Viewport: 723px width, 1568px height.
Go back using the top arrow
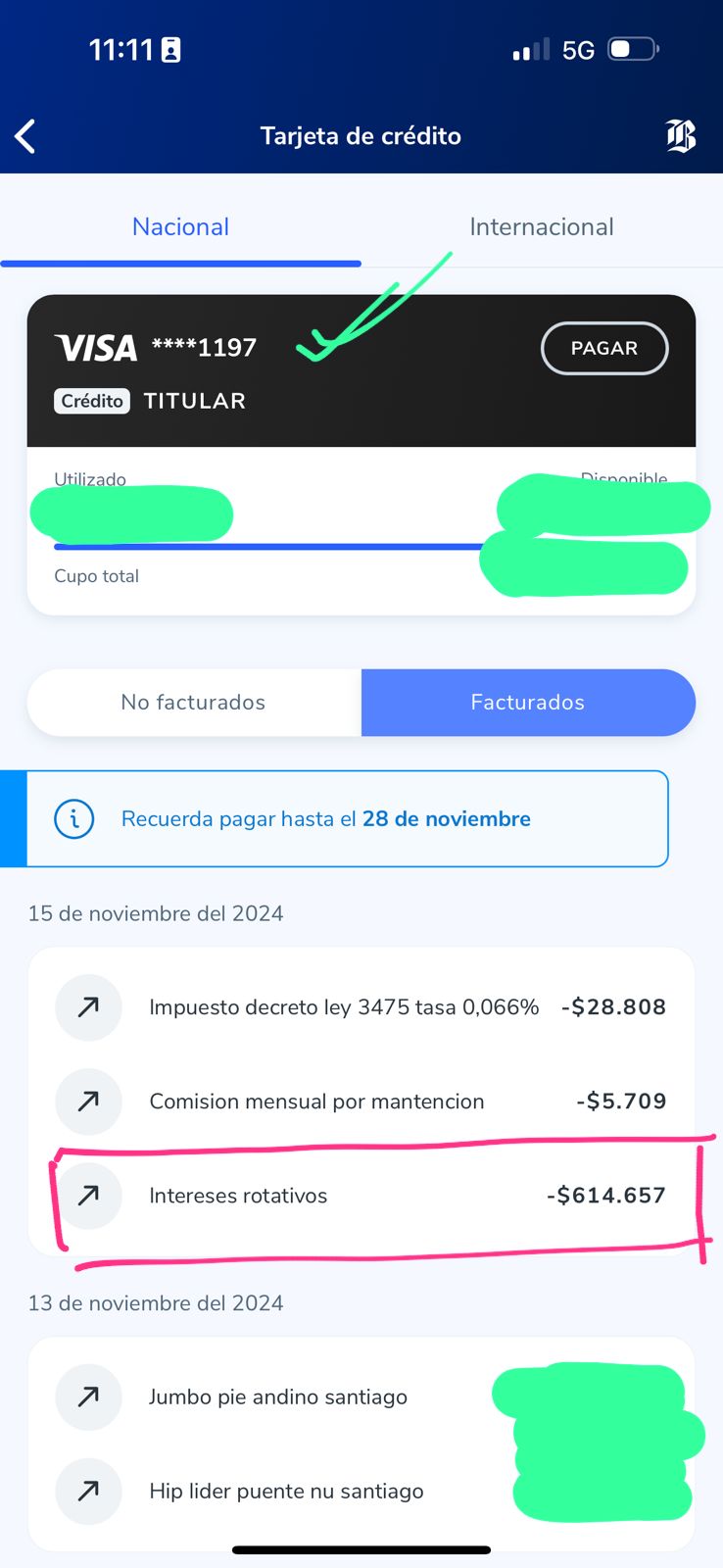26,136
